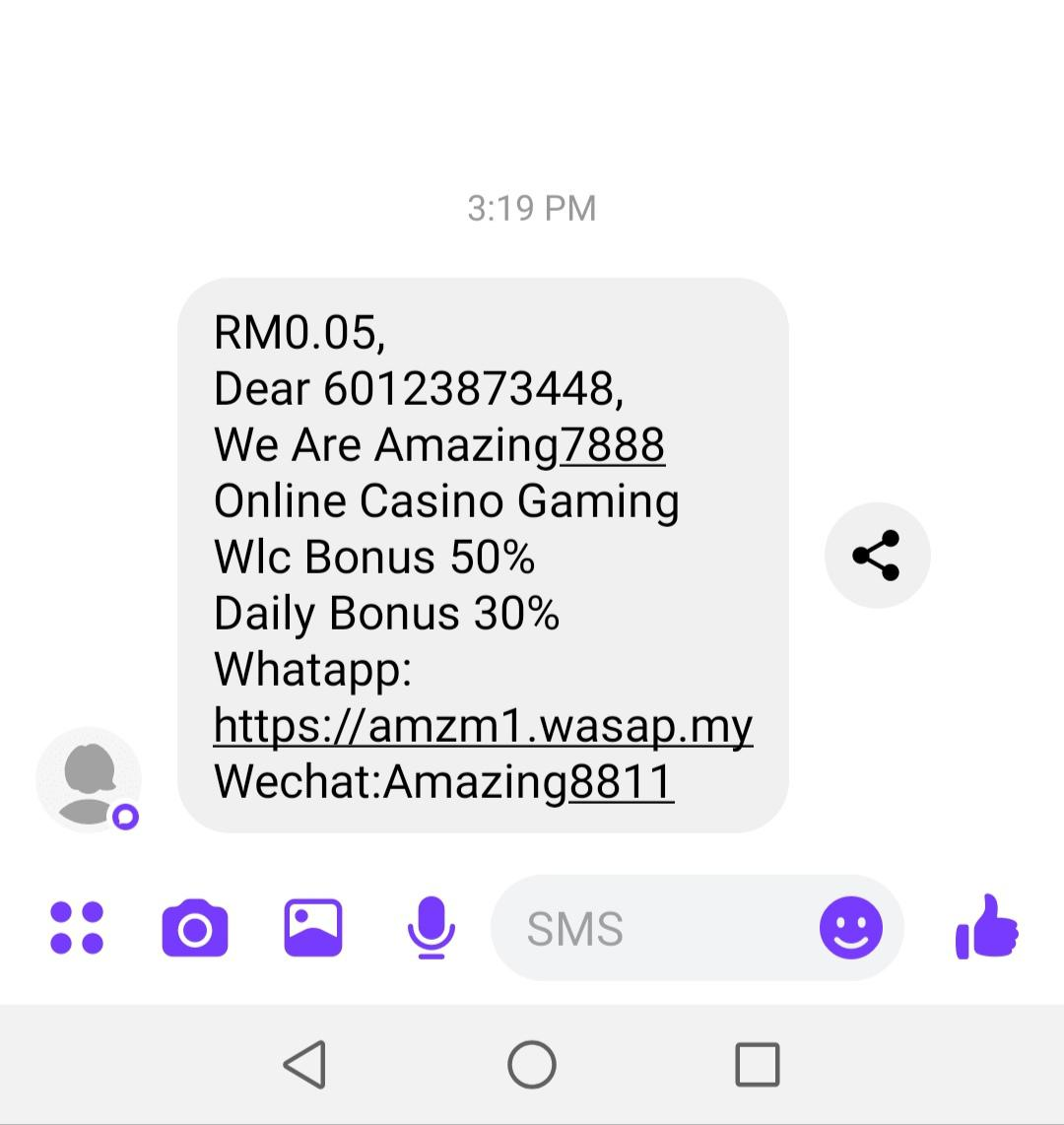The height and width of the screenshot is (1125, 1064).
Task: Send a thumbs-up like
Action: tap(987, 928)
